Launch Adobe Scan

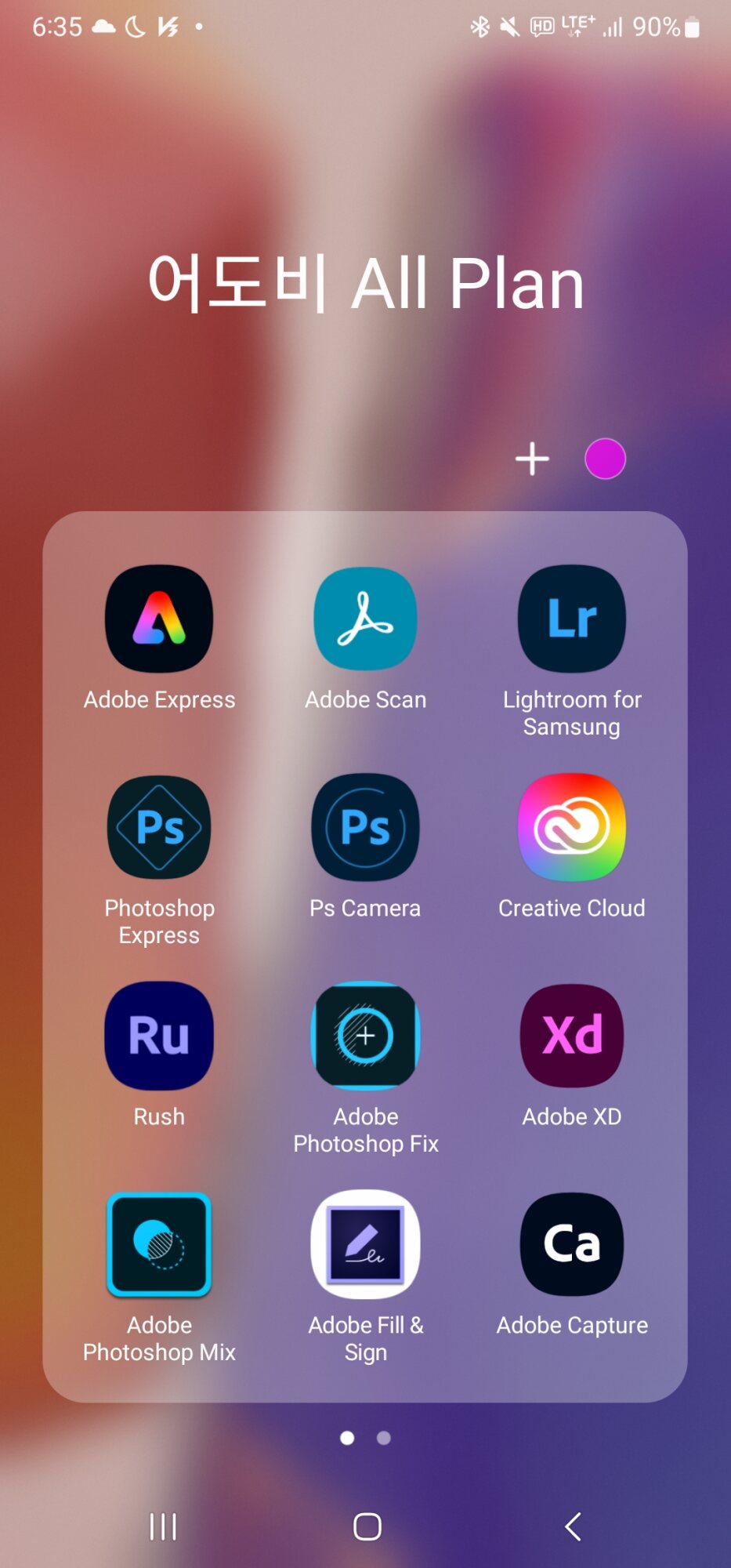365,619
